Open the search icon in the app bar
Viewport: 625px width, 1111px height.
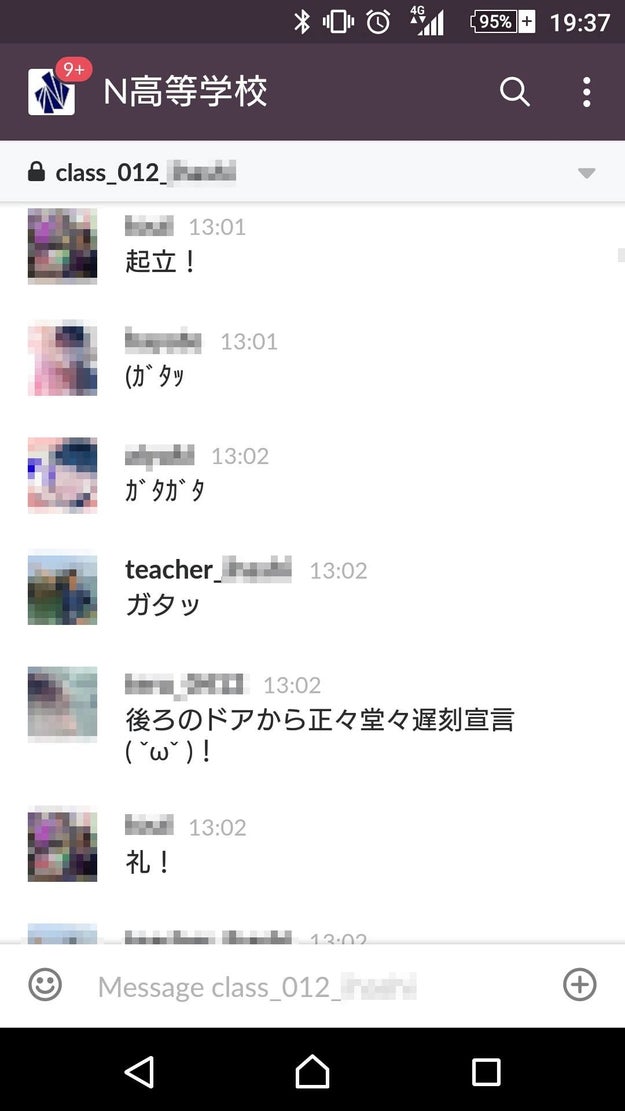[x=514, y=92]
